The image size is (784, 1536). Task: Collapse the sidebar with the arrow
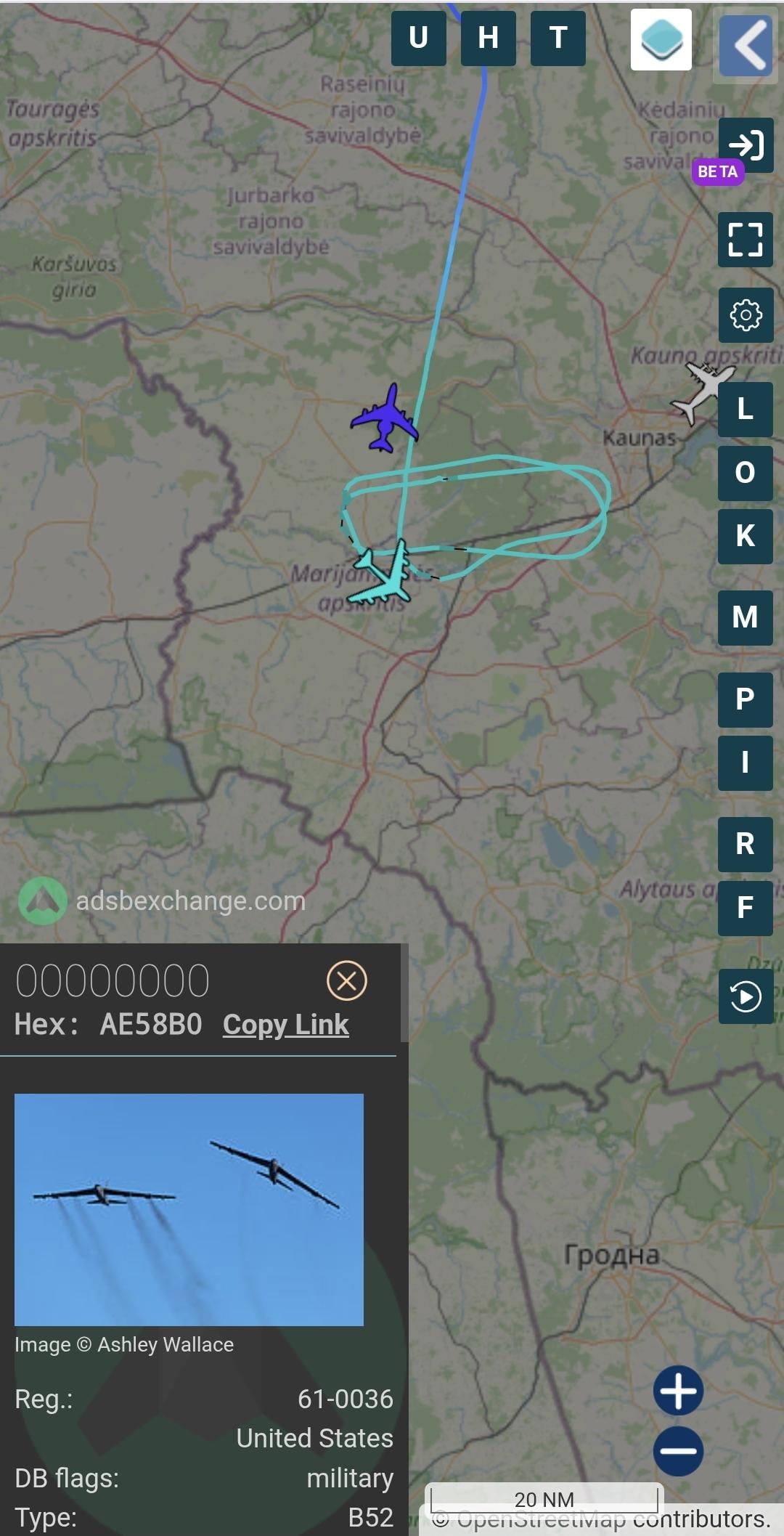click(746, 45)
